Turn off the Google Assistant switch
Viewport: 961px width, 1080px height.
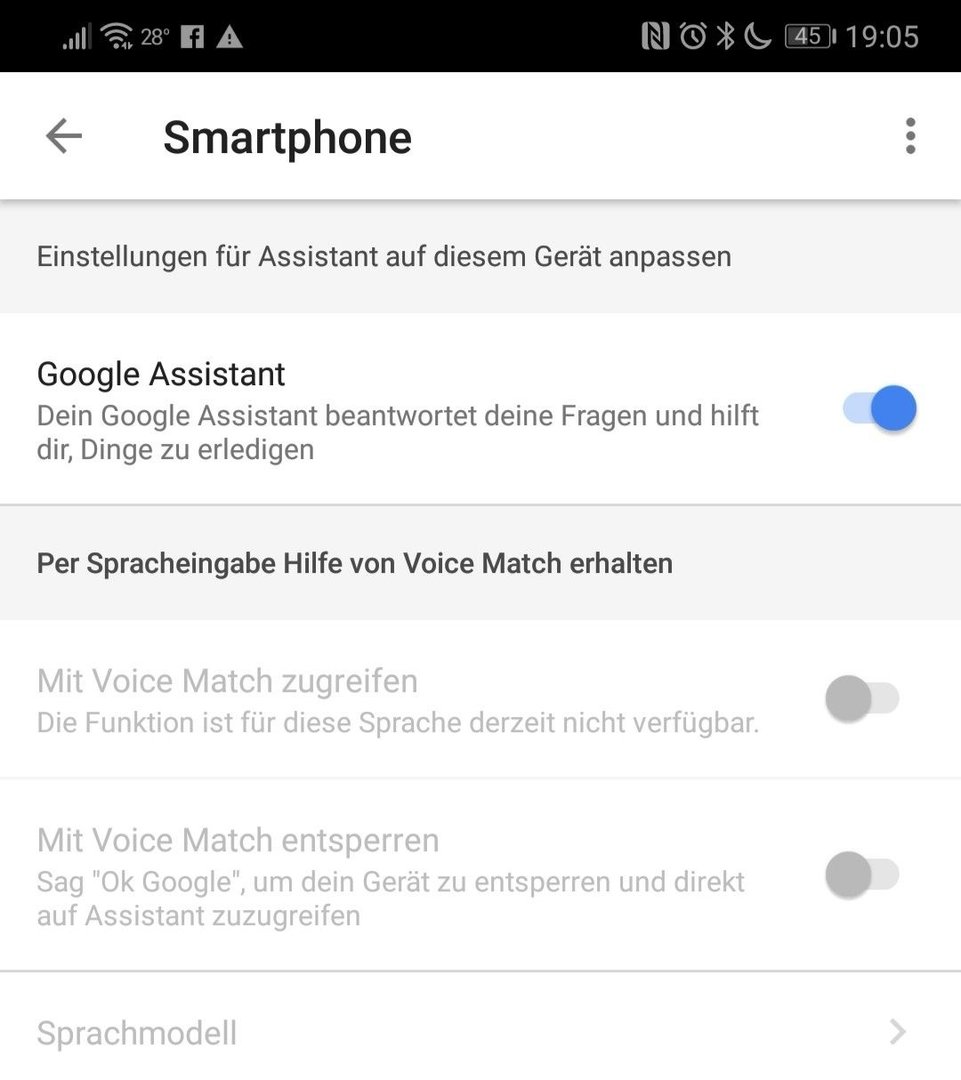tap(880, 409)
